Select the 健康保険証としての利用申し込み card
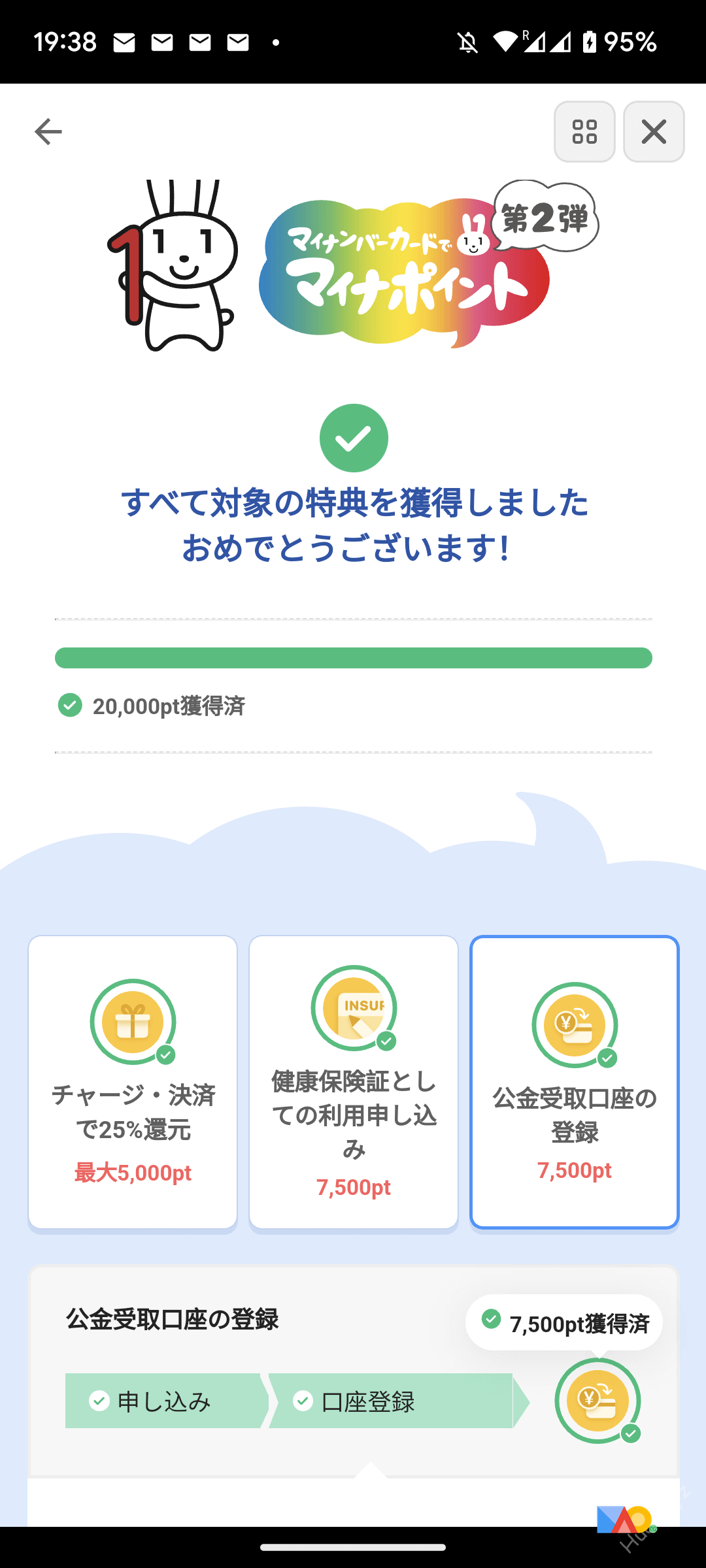The image size is (706, 1568). click(x=354, y=1082)
